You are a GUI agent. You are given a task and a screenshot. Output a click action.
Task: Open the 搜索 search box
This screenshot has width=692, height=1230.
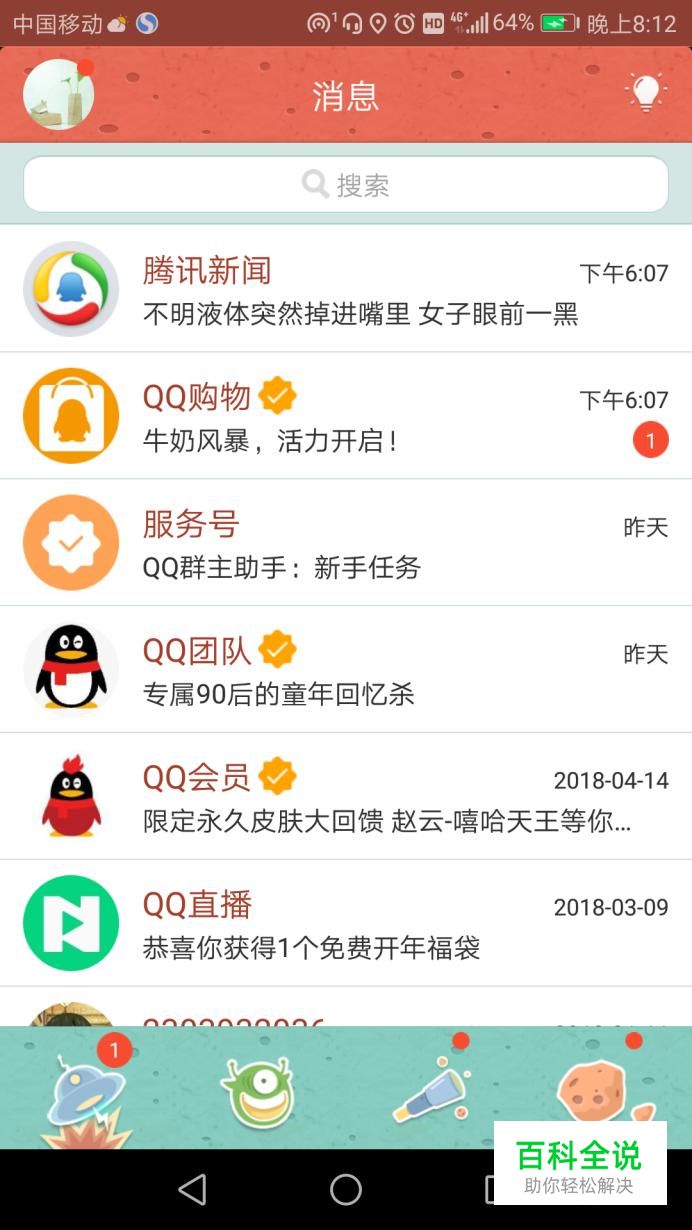click(x=346, y=184)
